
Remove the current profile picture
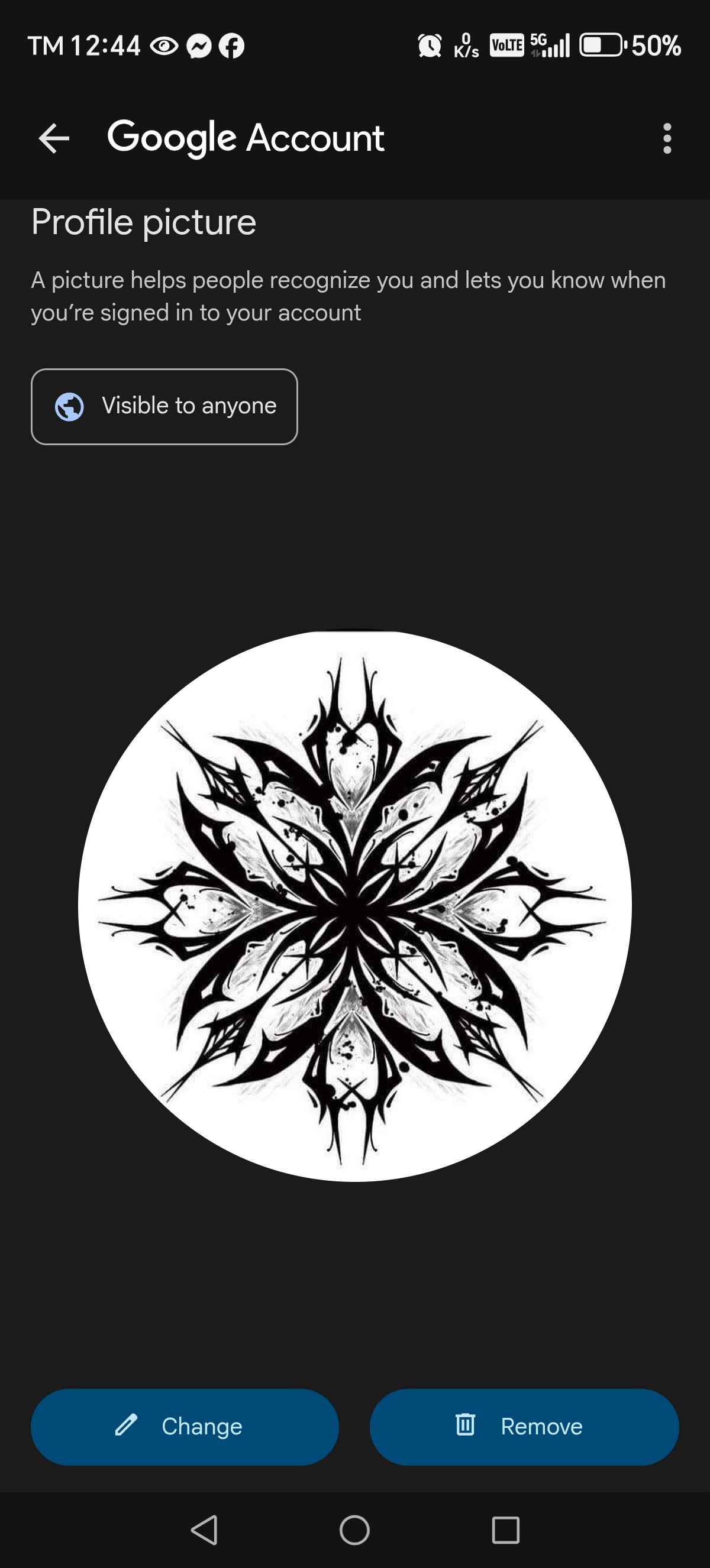click(524, 1426)
